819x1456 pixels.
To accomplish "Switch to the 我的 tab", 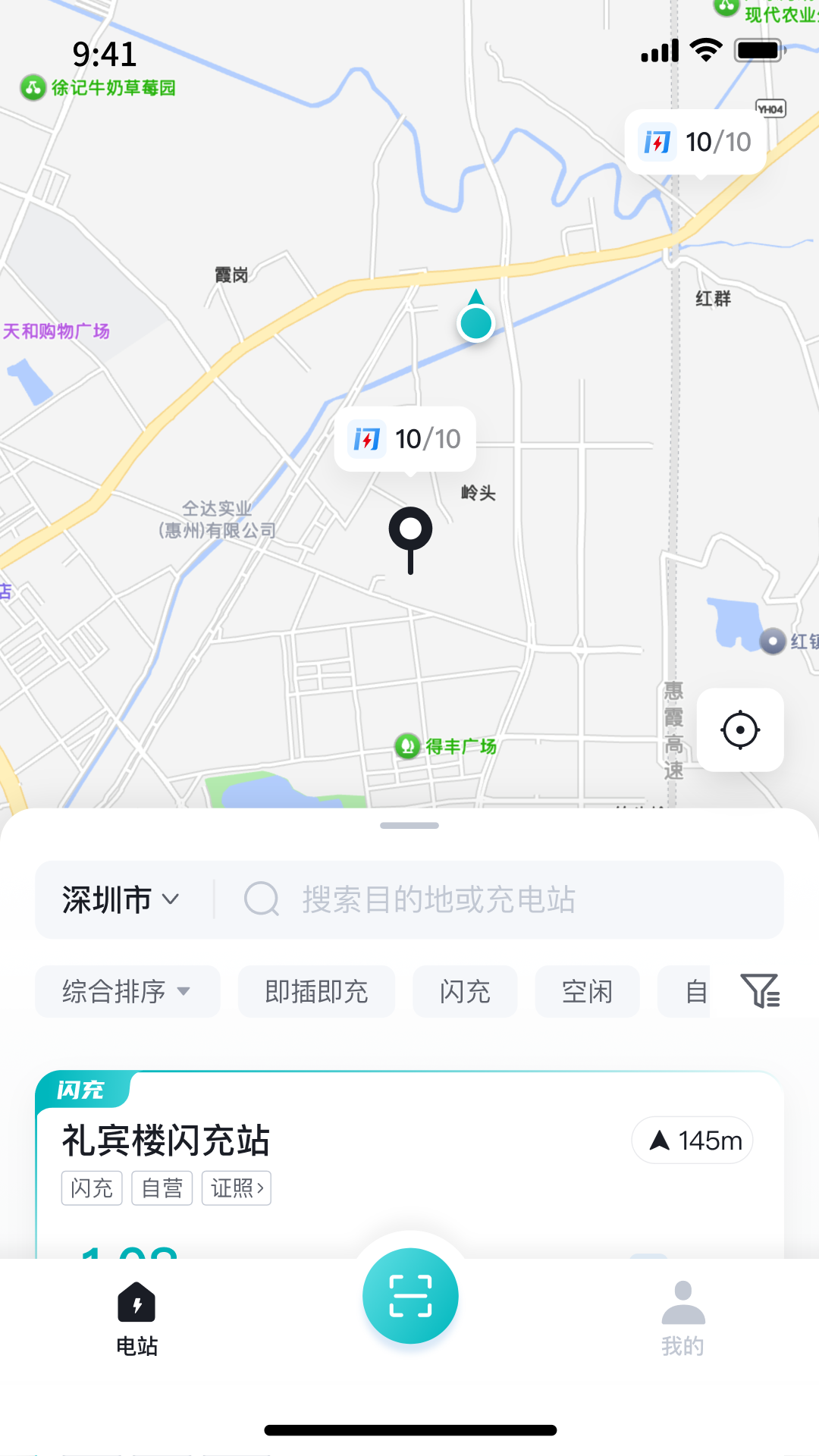I will coord(682,1319).
